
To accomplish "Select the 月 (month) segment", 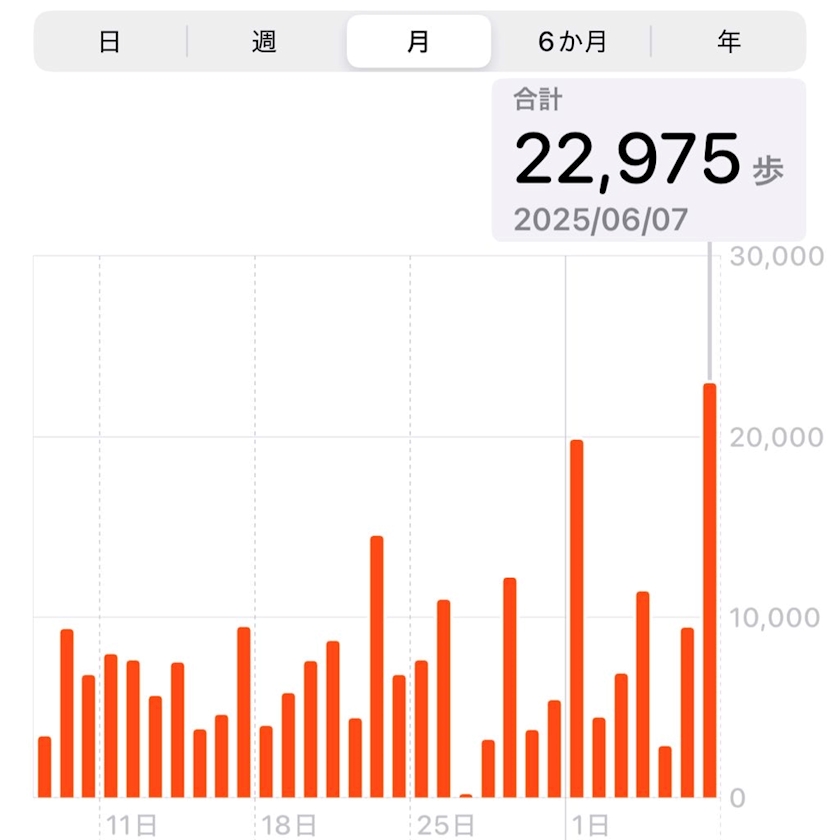I will coord(418,41).
